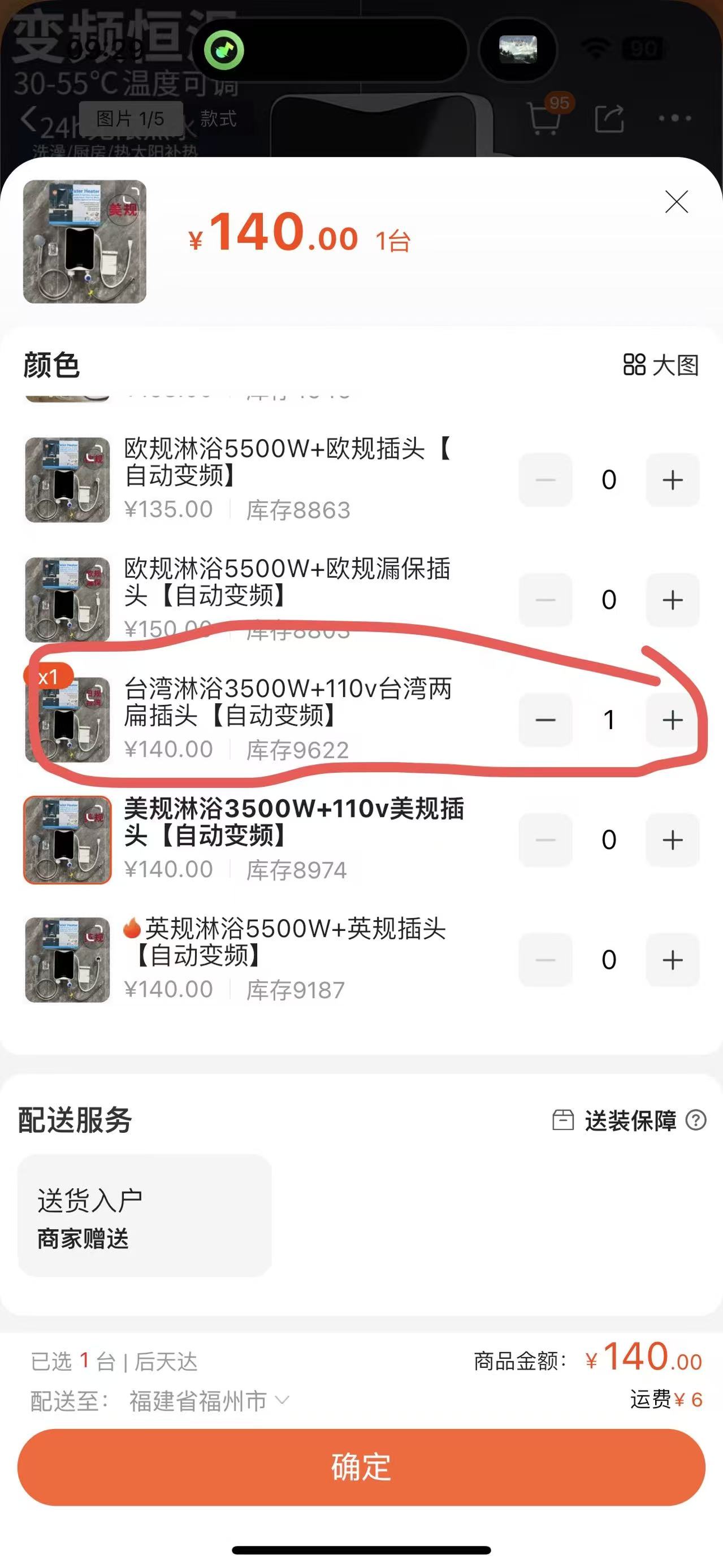Increase quantity of 英规淋浴5500W+英规插头
723x1568 pixels.
click(x=673, y=960)
